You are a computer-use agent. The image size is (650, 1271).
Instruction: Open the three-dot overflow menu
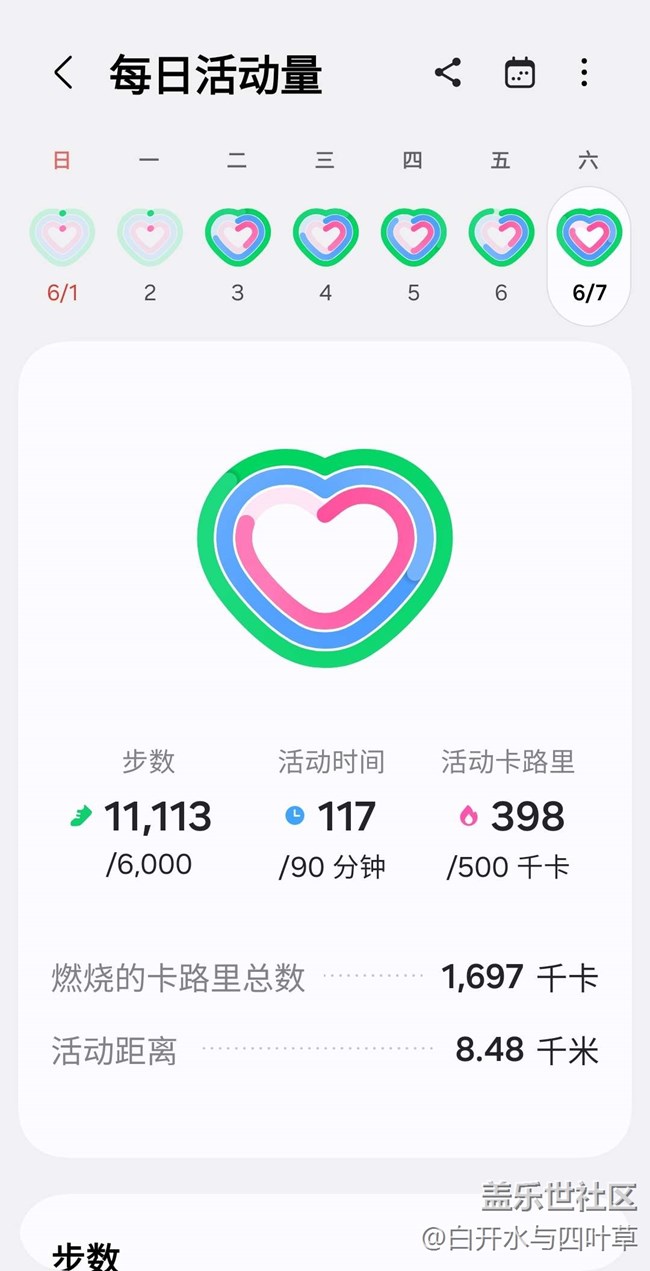coord(584,73)
